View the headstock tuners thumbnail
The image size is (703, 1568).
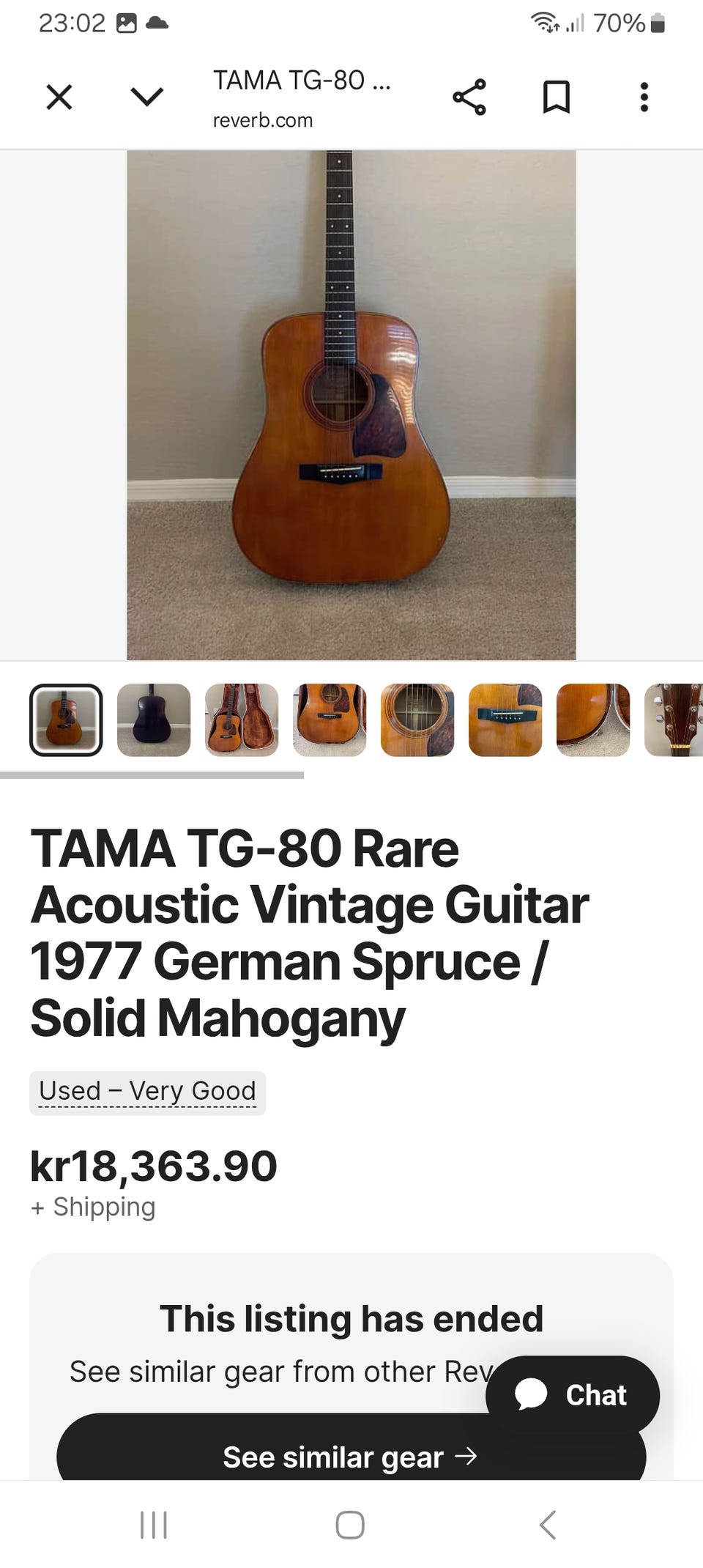click(x=674, y=720)
